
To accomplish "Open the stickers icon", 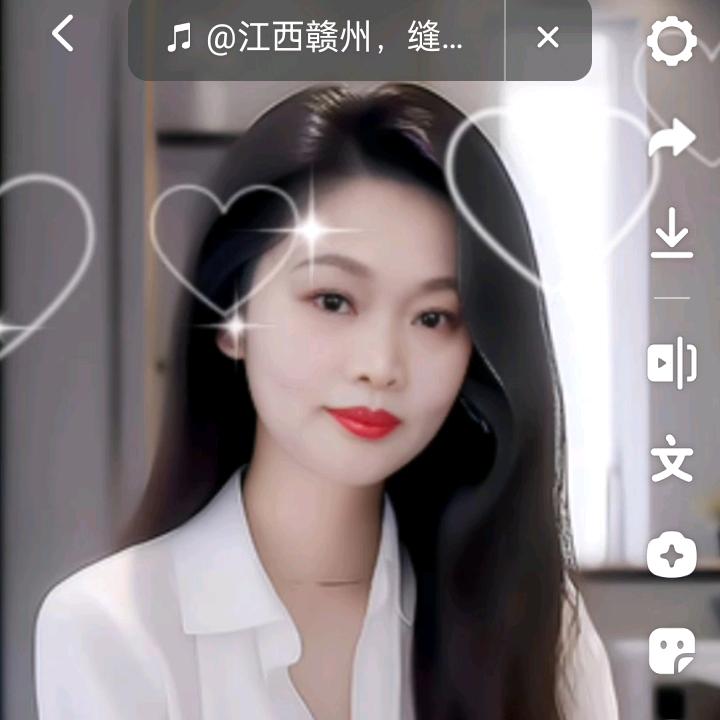I will (x=671, y=652).
